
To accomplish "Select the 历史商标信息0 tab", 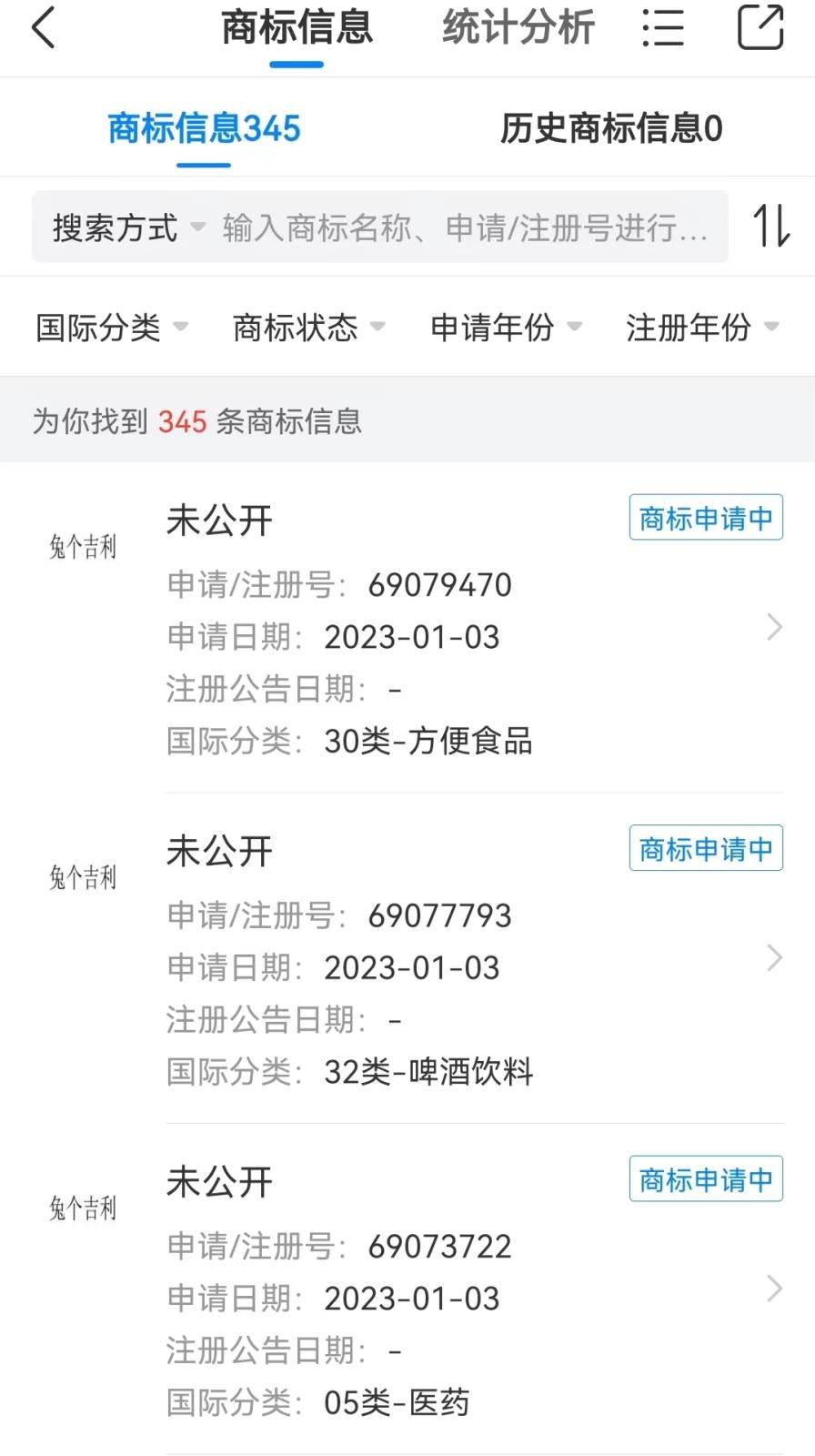I will pyautogui.click(x=610, y=128).
